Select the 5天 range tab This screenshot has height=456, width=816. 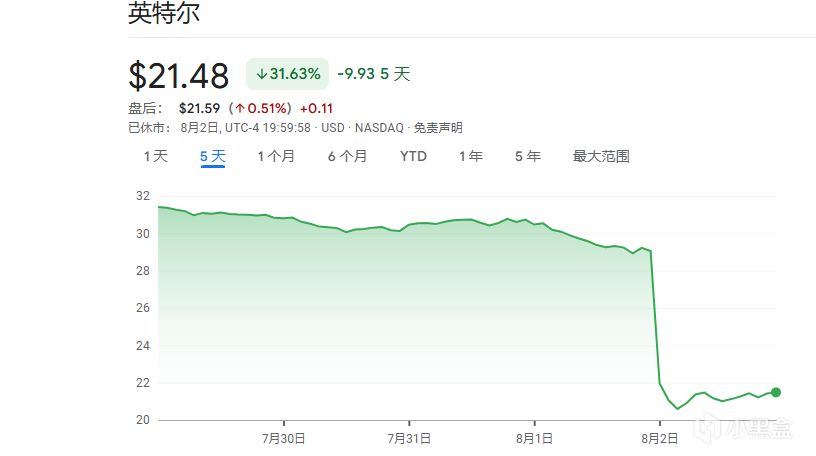pos(212,156)
